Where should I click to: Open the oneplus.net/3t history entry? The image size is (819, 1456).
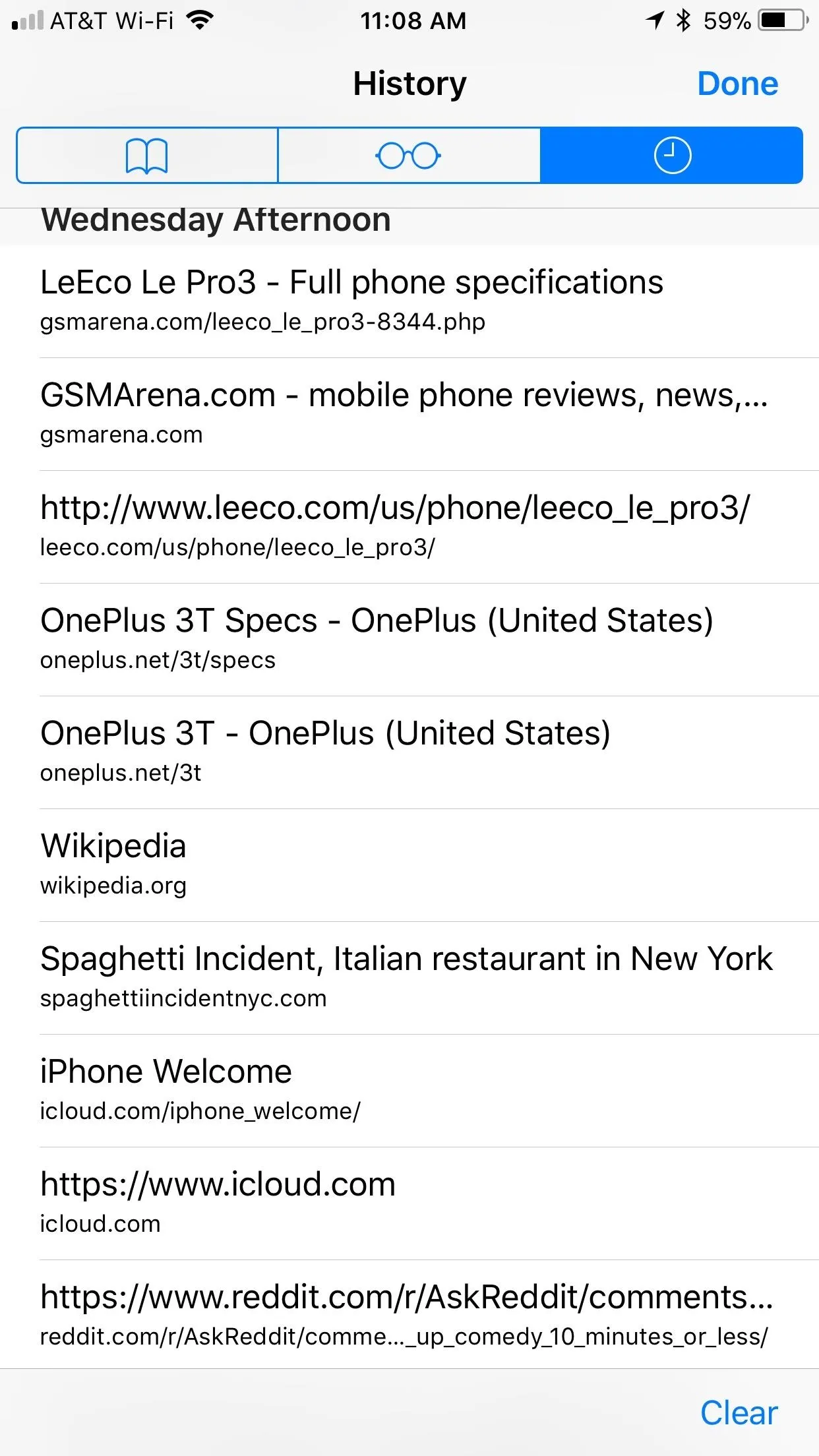pos(409,753)
